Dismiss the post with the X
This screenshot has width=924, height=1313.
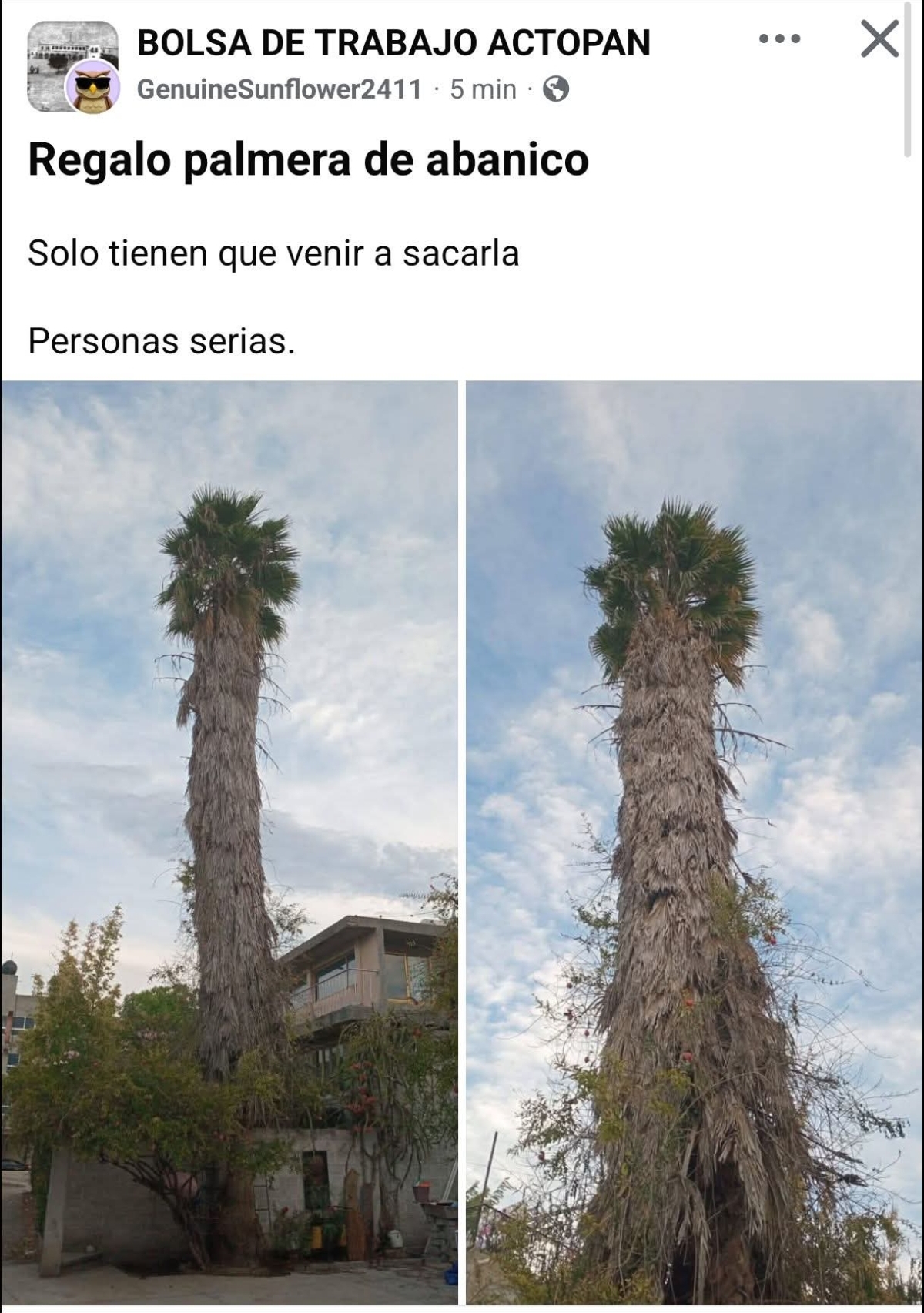[879, 39]
